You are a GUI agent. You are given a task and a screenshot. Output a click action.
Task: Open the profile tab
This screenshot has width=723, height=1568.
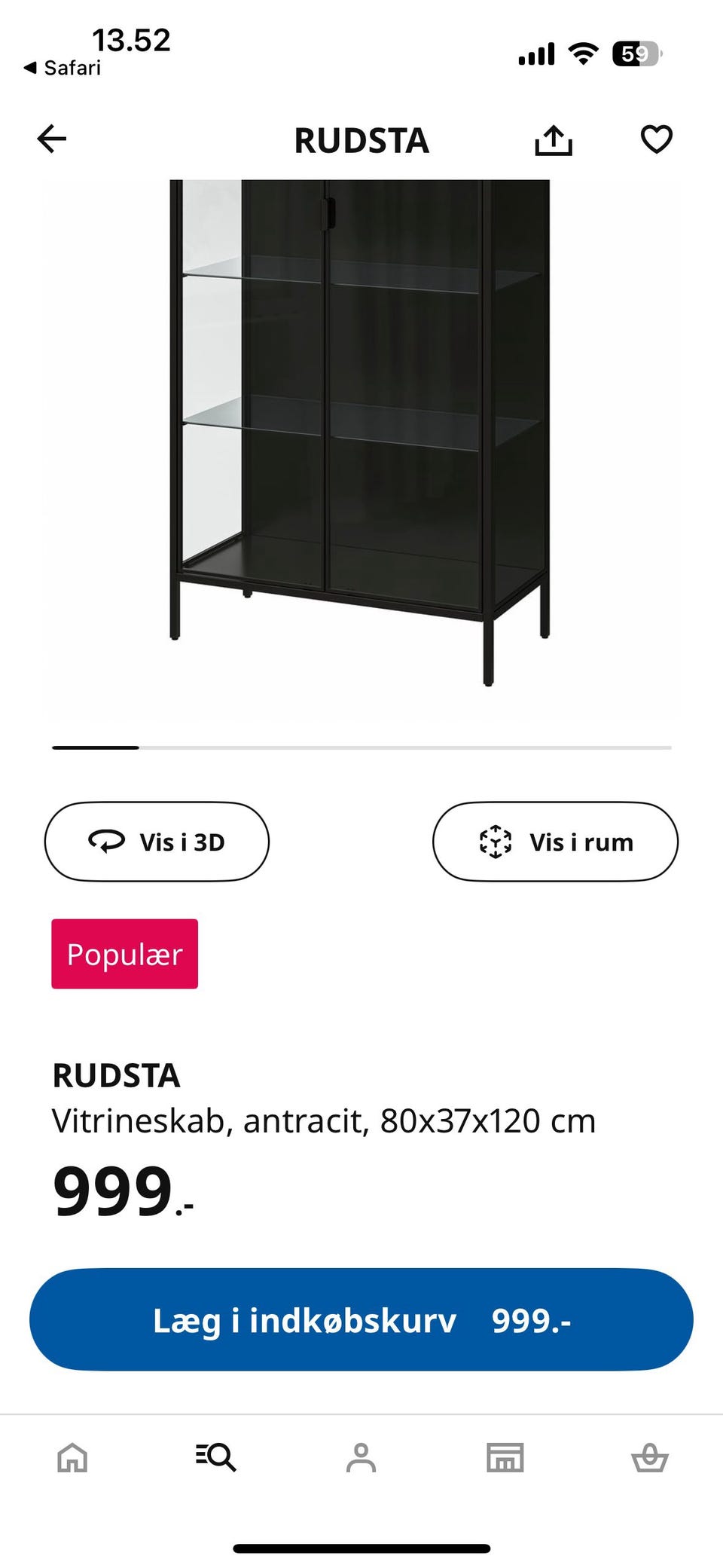(361, 1457)
